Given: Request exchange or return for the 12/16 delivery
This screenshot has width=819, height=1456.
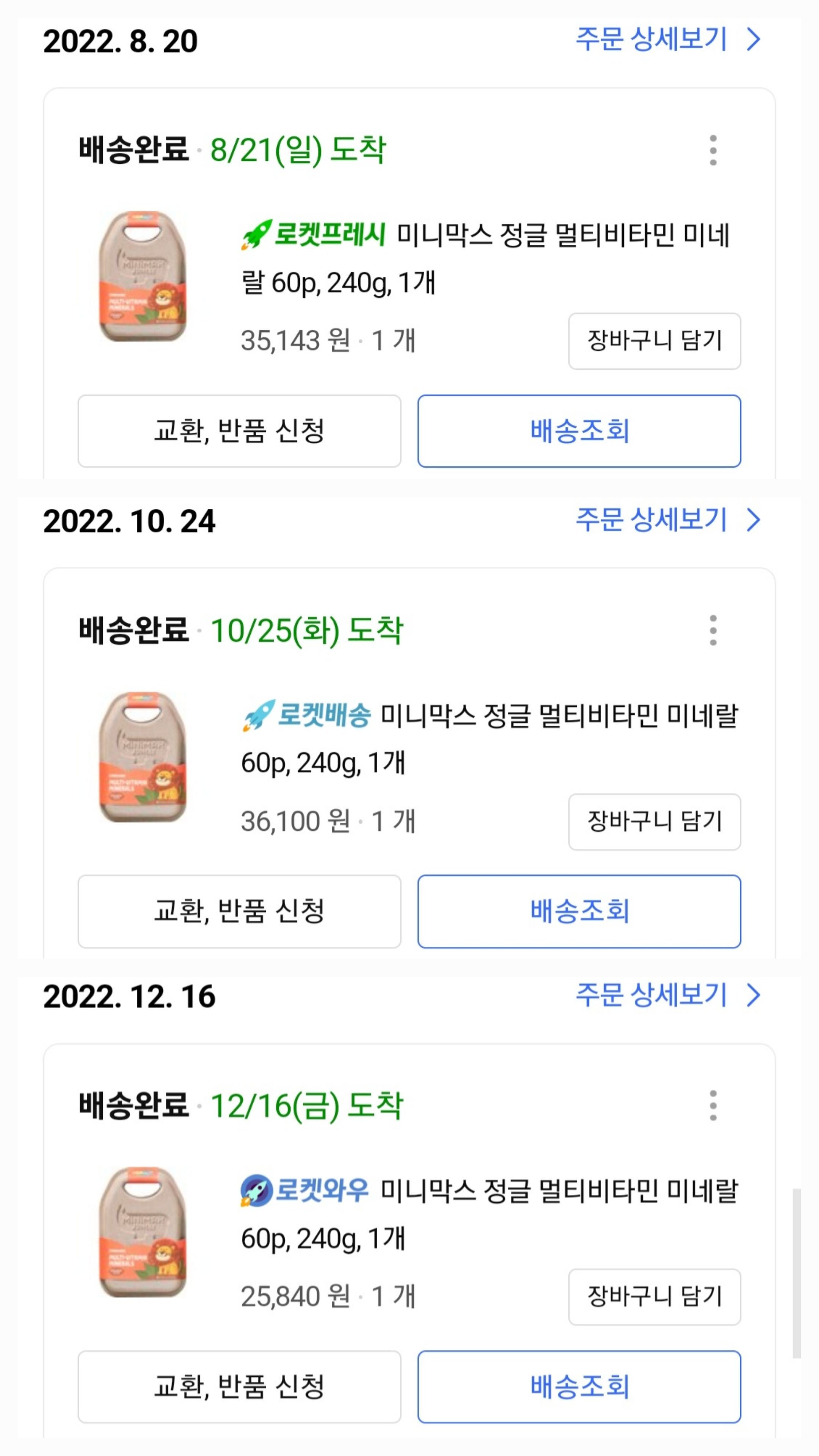Looking at the screenshot, I should pos(240,1387).
